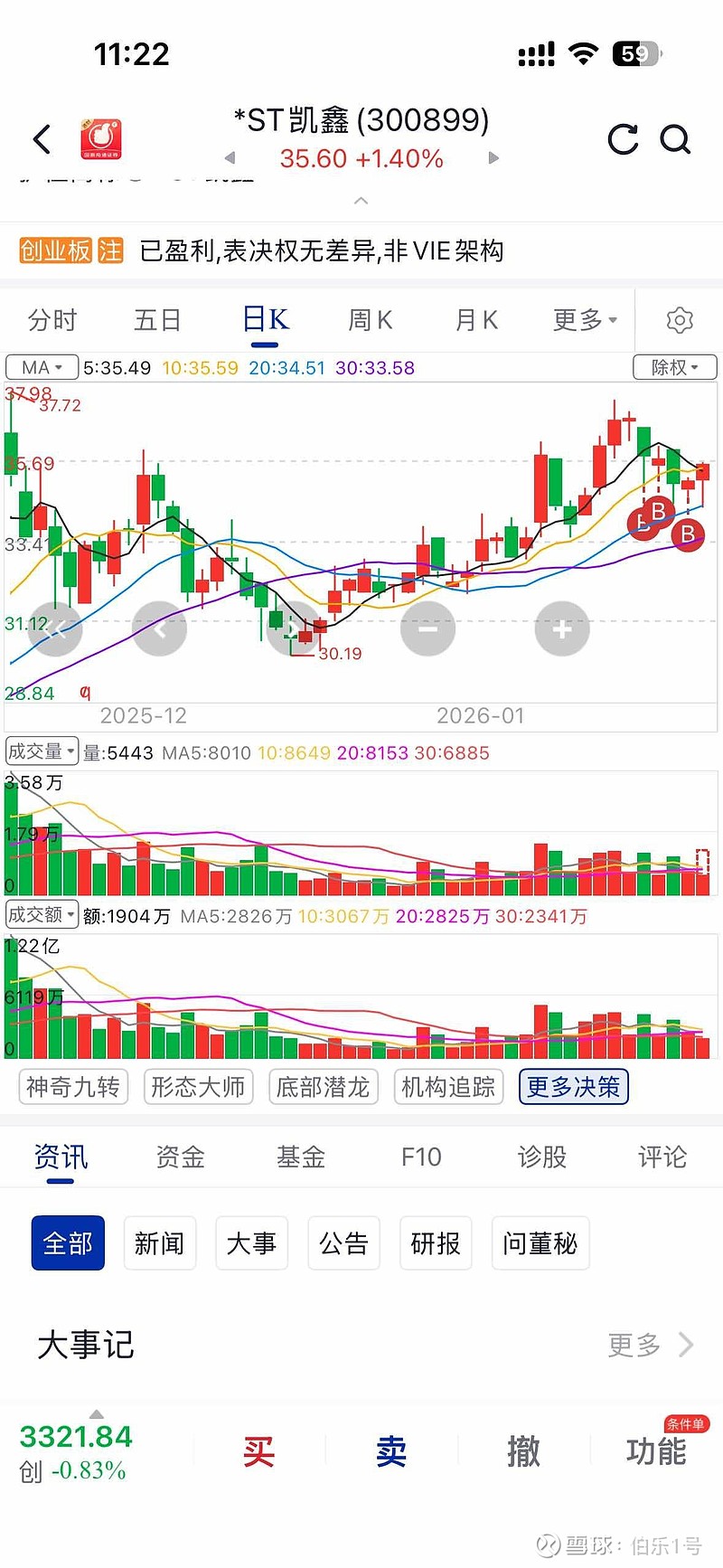Filter news by 公告
723x1568 pixels.
click(344, 1243)
